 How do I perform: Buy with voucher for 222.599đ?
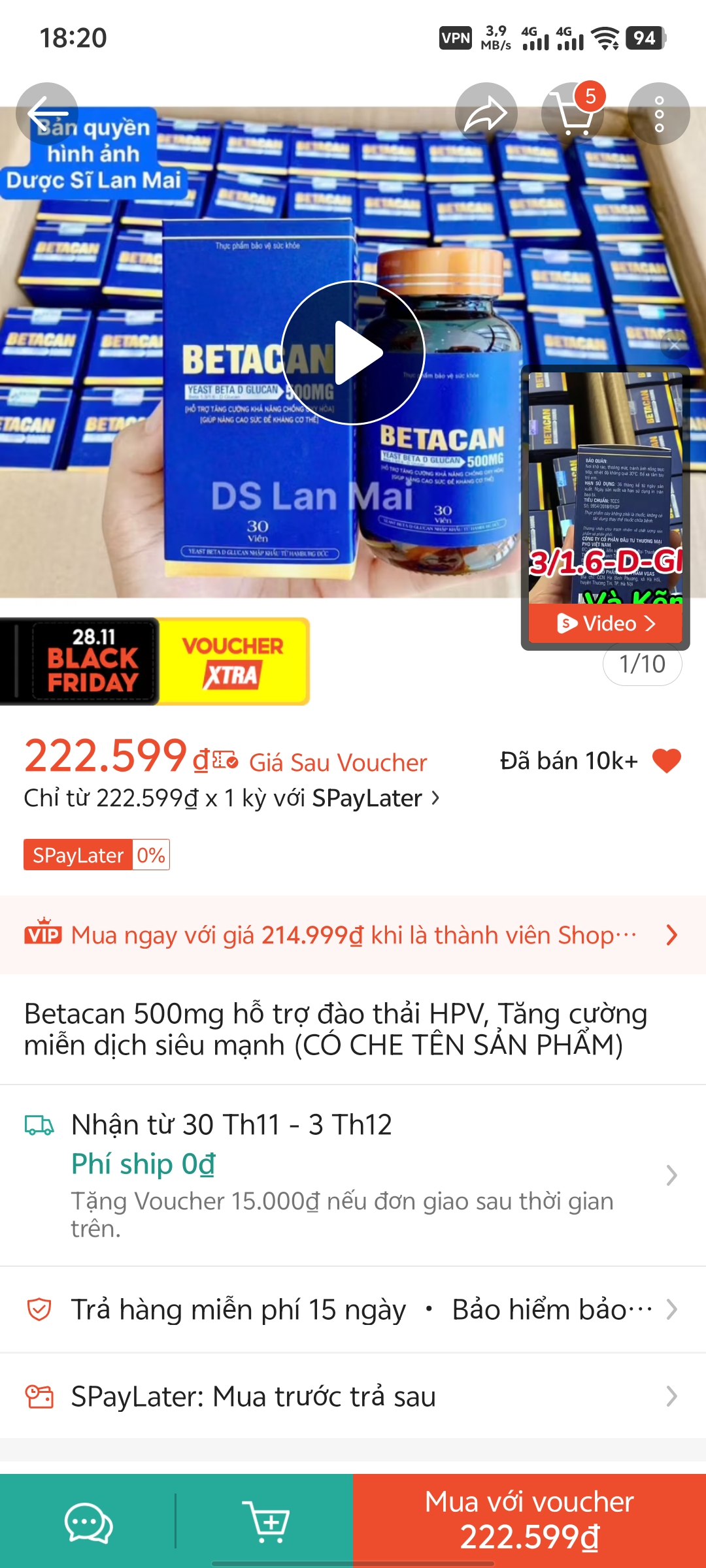(x=529, y=1521)
